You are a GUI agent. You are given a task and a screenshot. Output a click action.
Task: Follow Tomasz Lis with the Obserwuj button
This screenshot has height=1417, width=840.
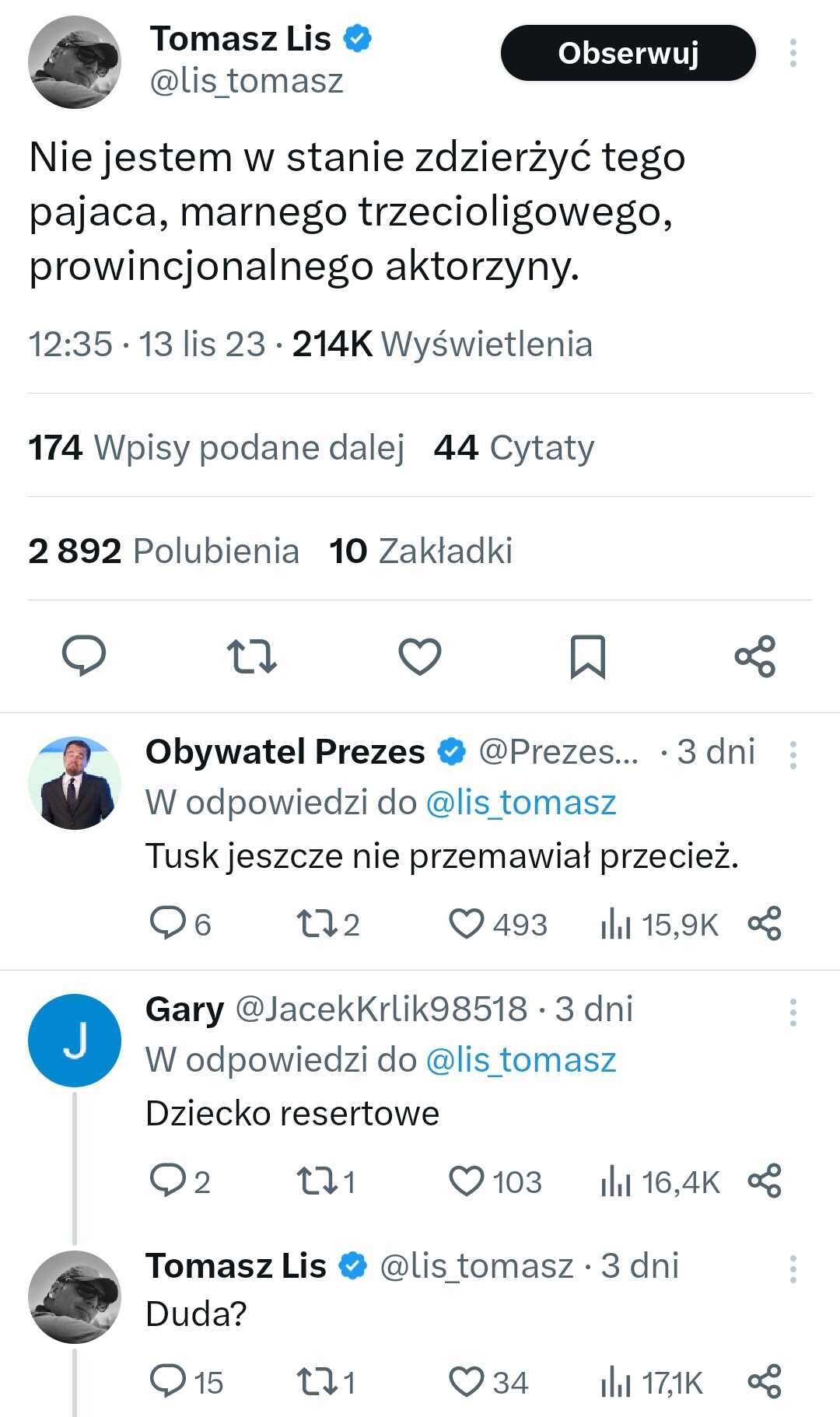(628, 53)
